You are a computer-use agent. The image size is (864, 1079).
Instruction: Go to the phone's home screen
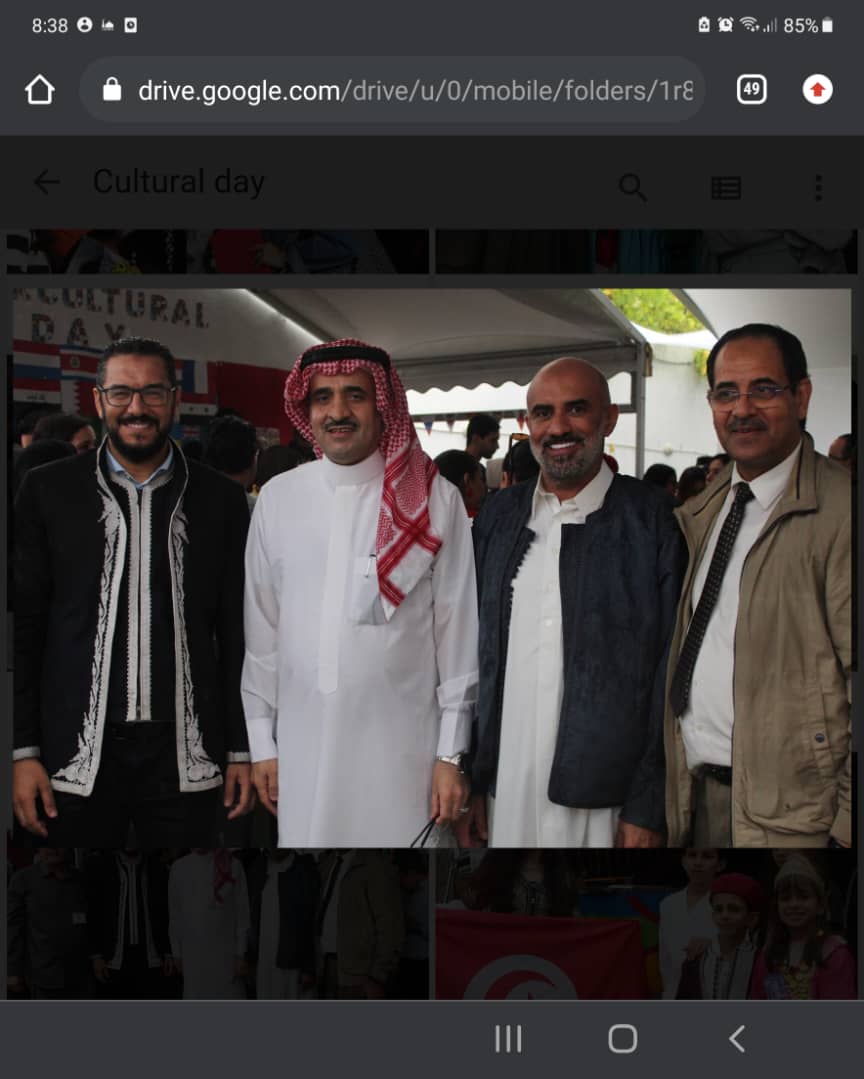tap(622, 1039)
